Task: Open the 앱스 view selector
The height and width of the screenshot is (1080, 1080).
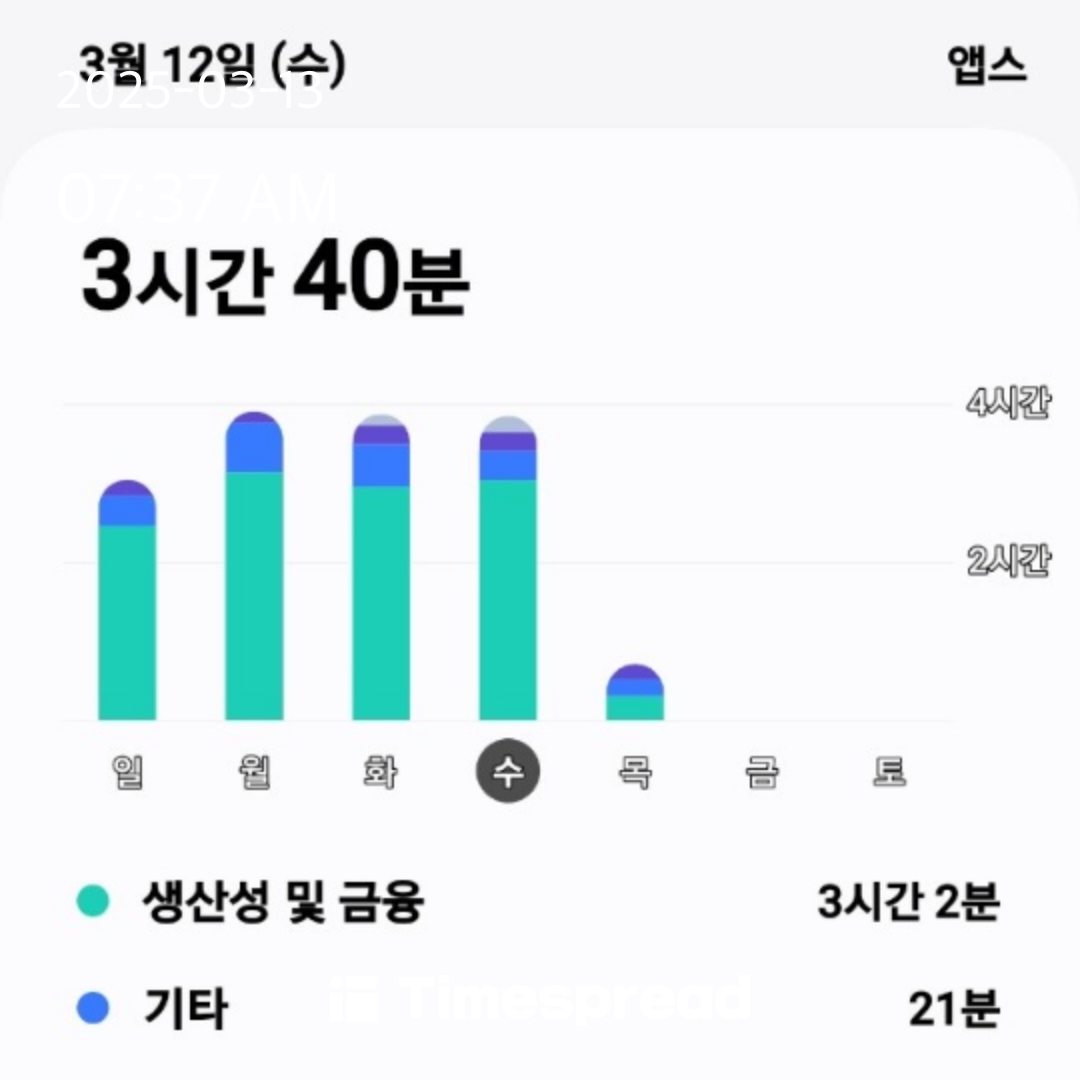Action: coord(987,65)
